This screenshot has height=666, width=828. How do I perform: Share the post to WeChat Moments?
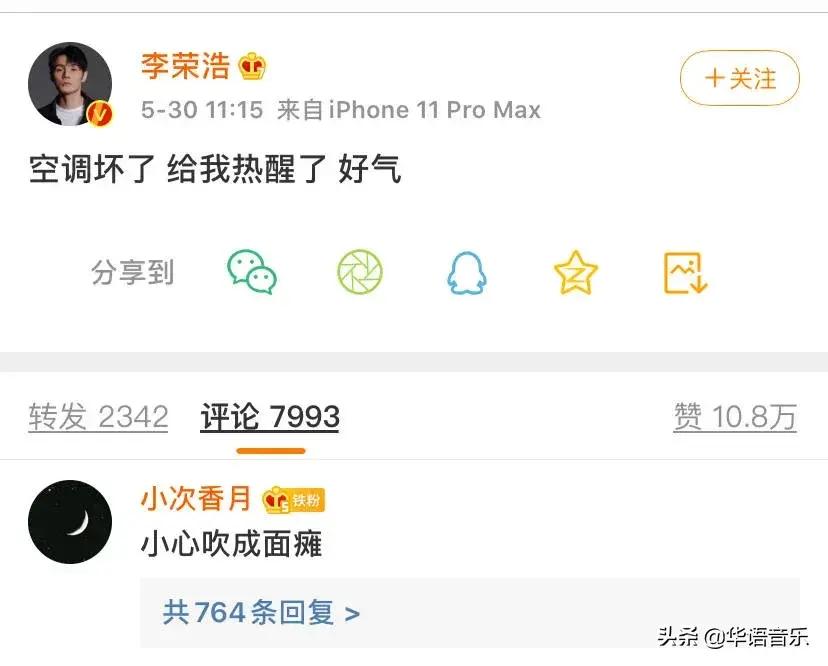360,272
